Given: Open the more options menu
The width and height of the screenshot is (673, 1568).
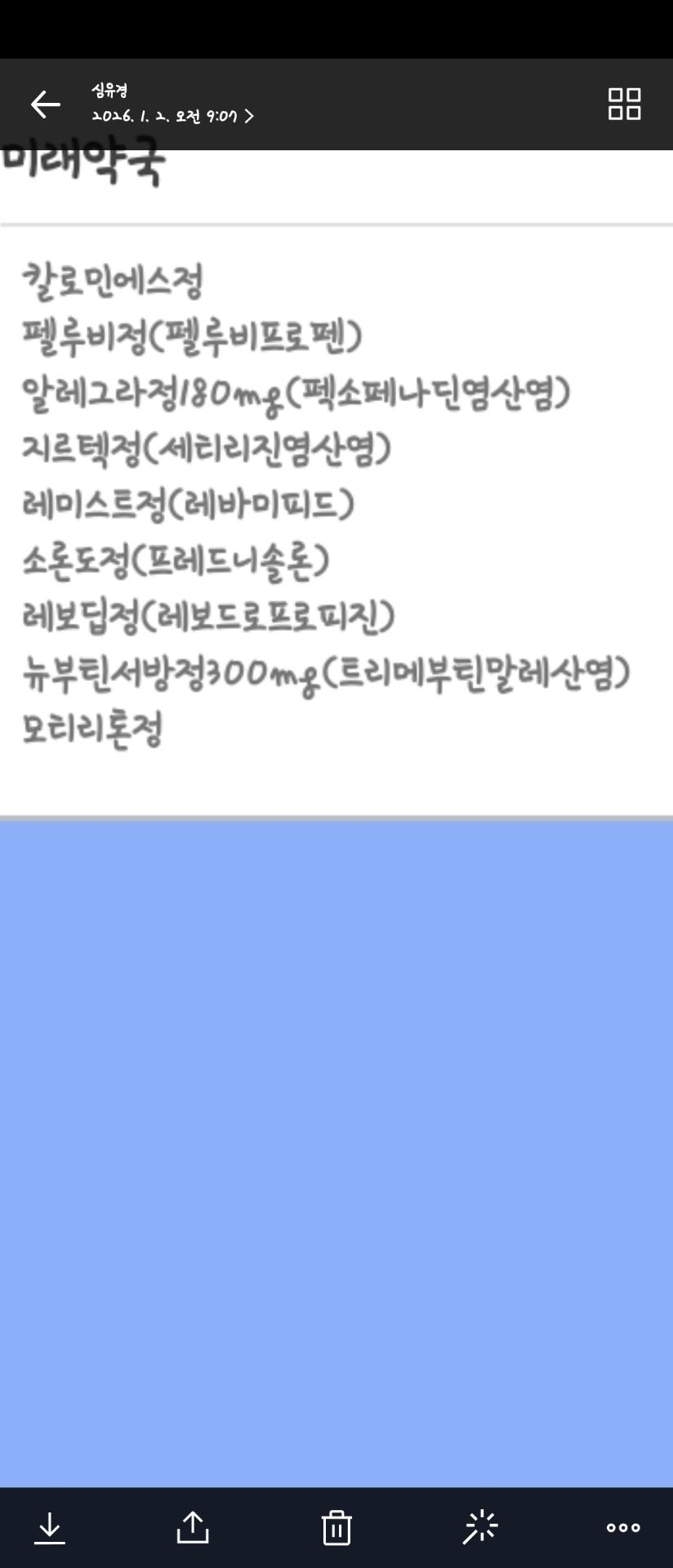Looking at the screenshot, I should [x=623, y=1527].
